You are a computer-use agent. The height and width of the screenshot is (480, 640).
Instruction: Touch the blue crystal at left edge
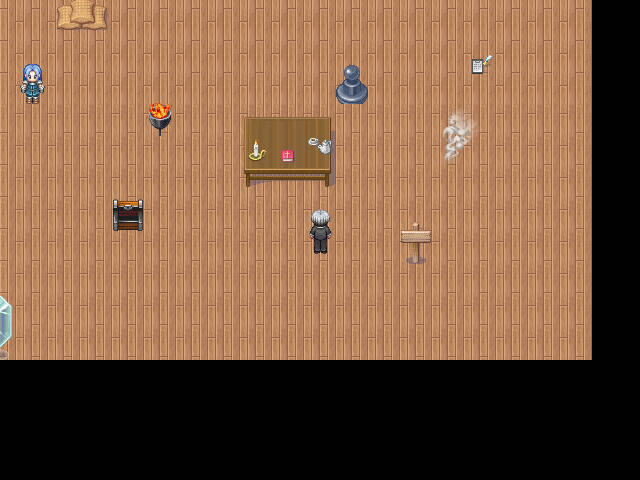pyautogui.click(x=4, y=324)
